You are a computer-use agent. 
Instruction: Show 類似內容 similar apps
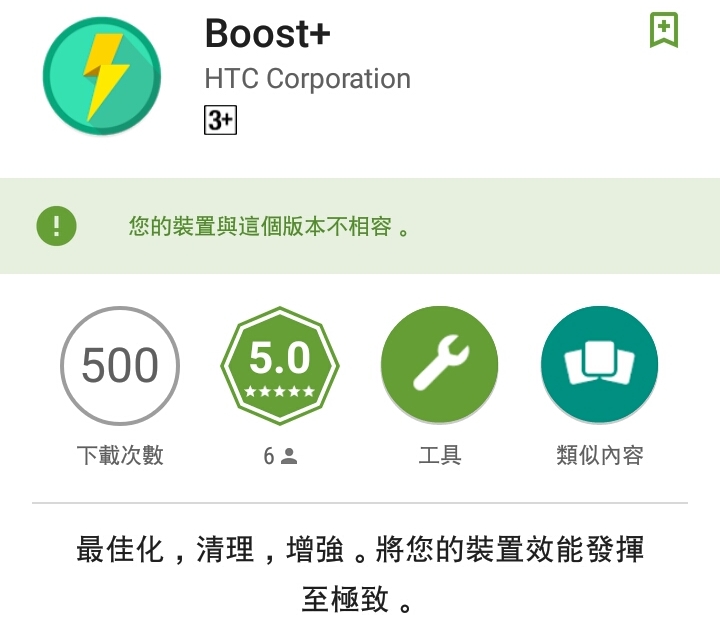coord(599,366)
